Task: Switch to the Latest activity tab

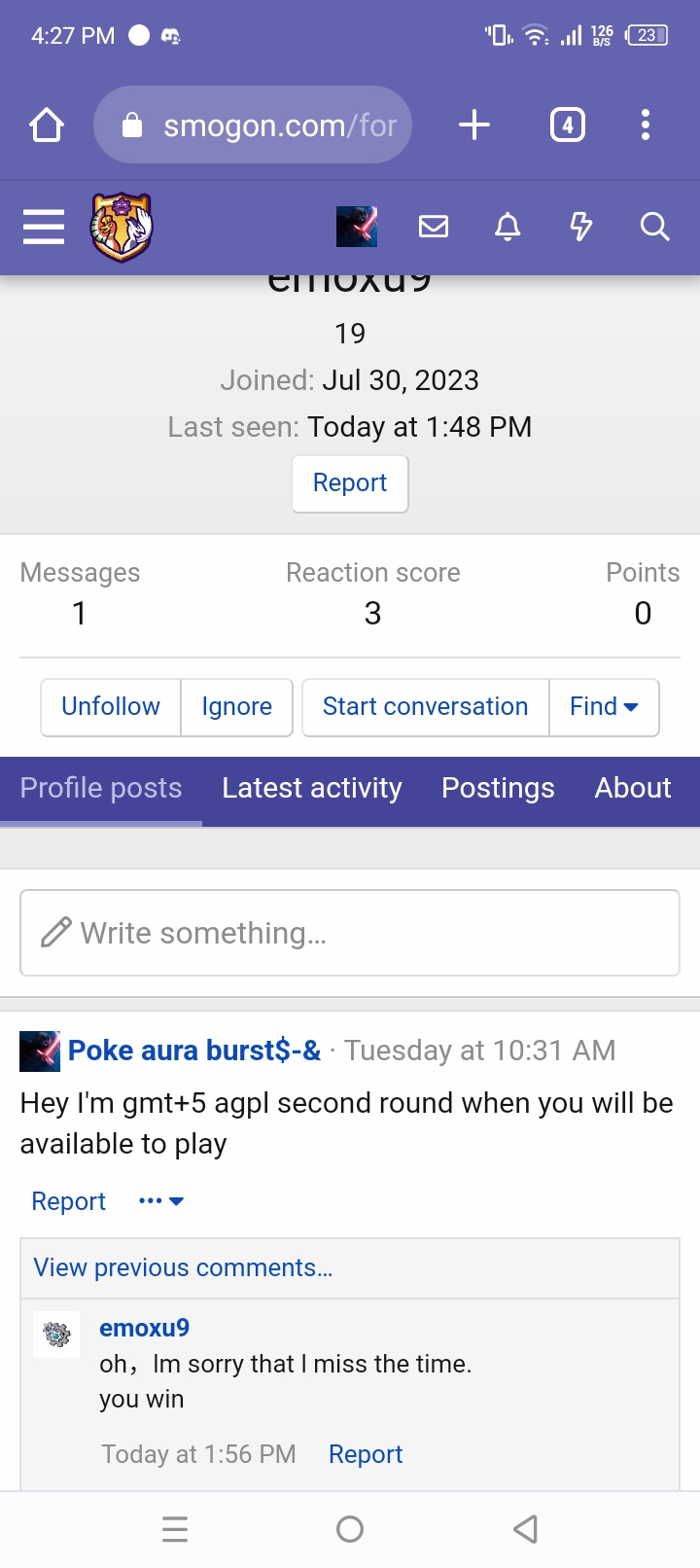Action: click(312, 789)
